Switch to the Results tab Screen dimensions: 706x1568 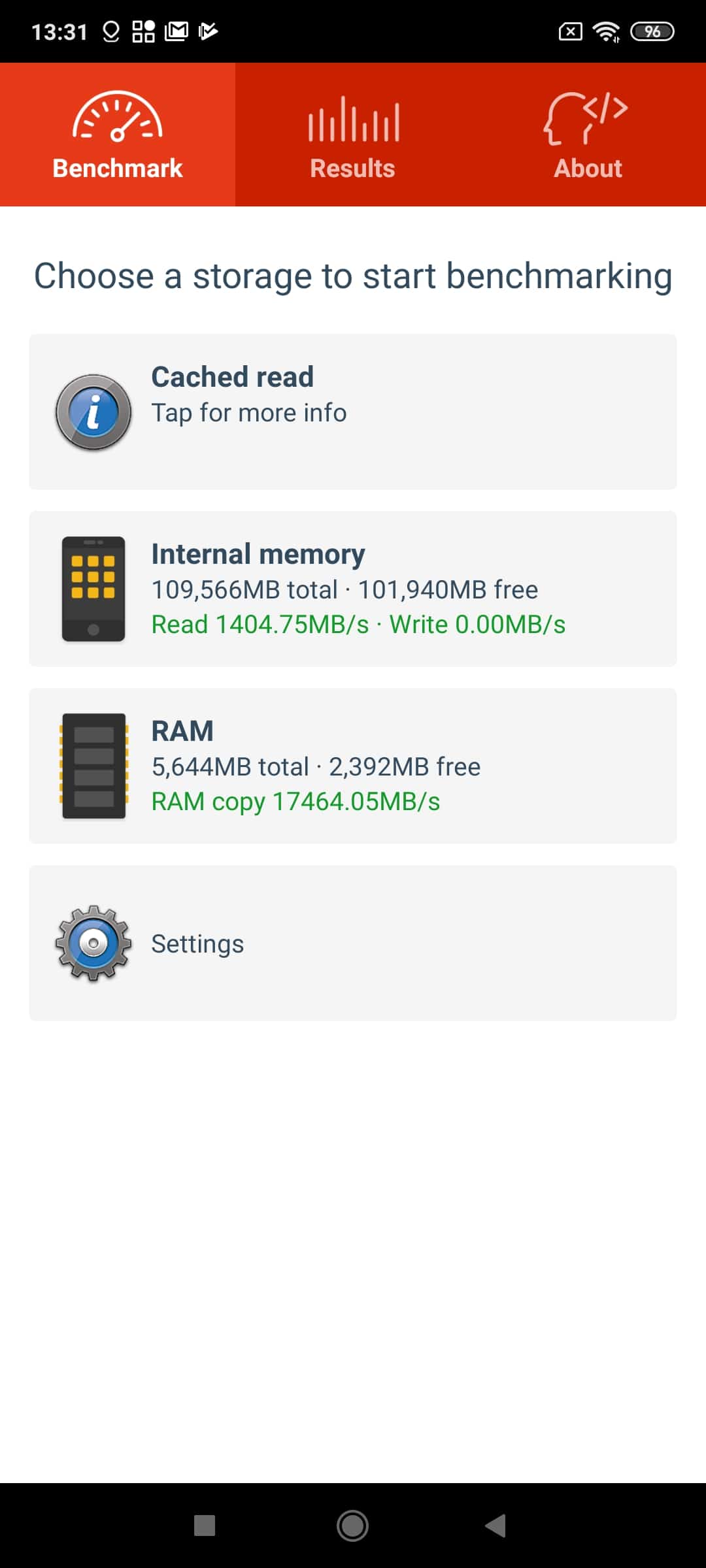coord(353,135)
